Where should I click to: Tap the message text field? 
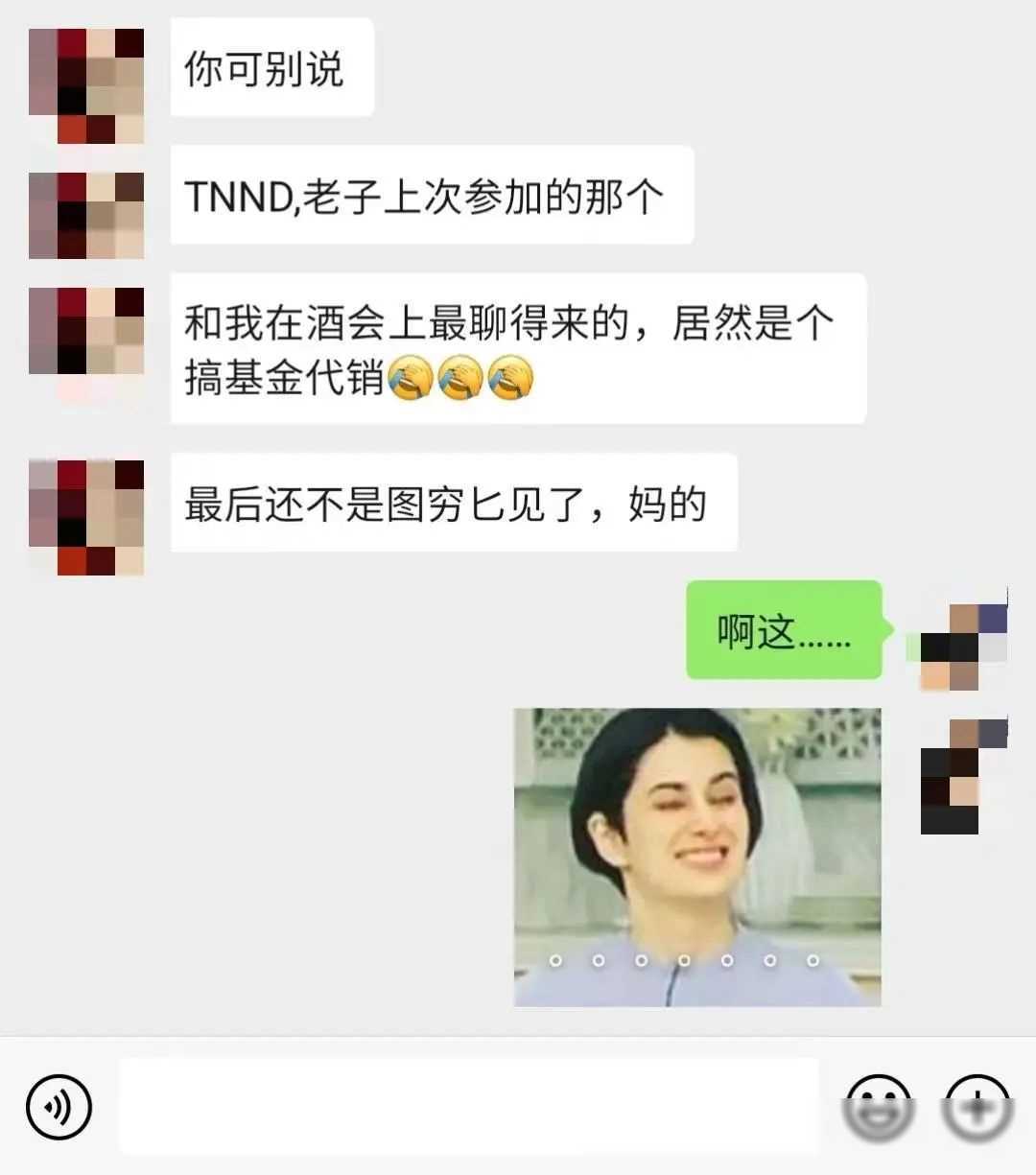click(468, 1107)
